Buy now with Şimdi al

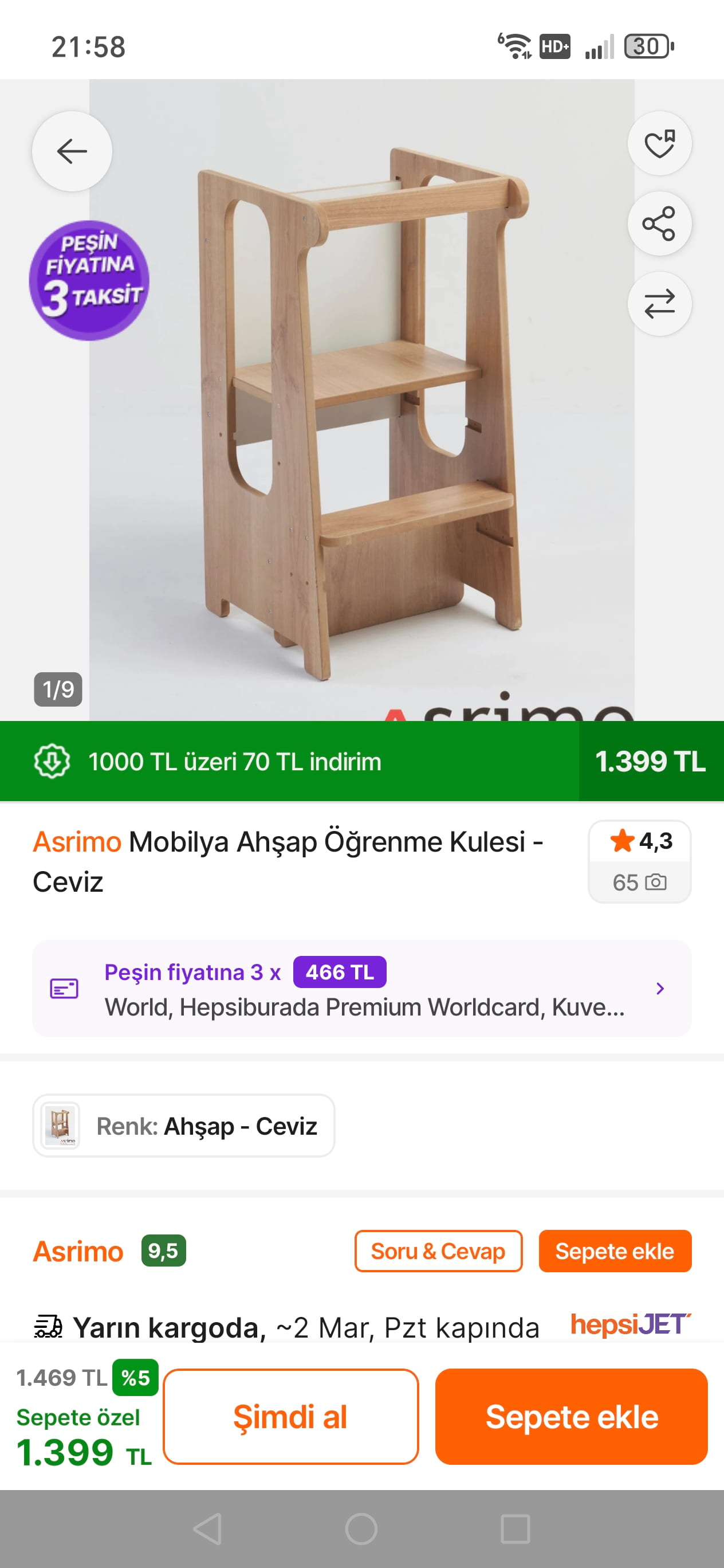coord(290,1417)
